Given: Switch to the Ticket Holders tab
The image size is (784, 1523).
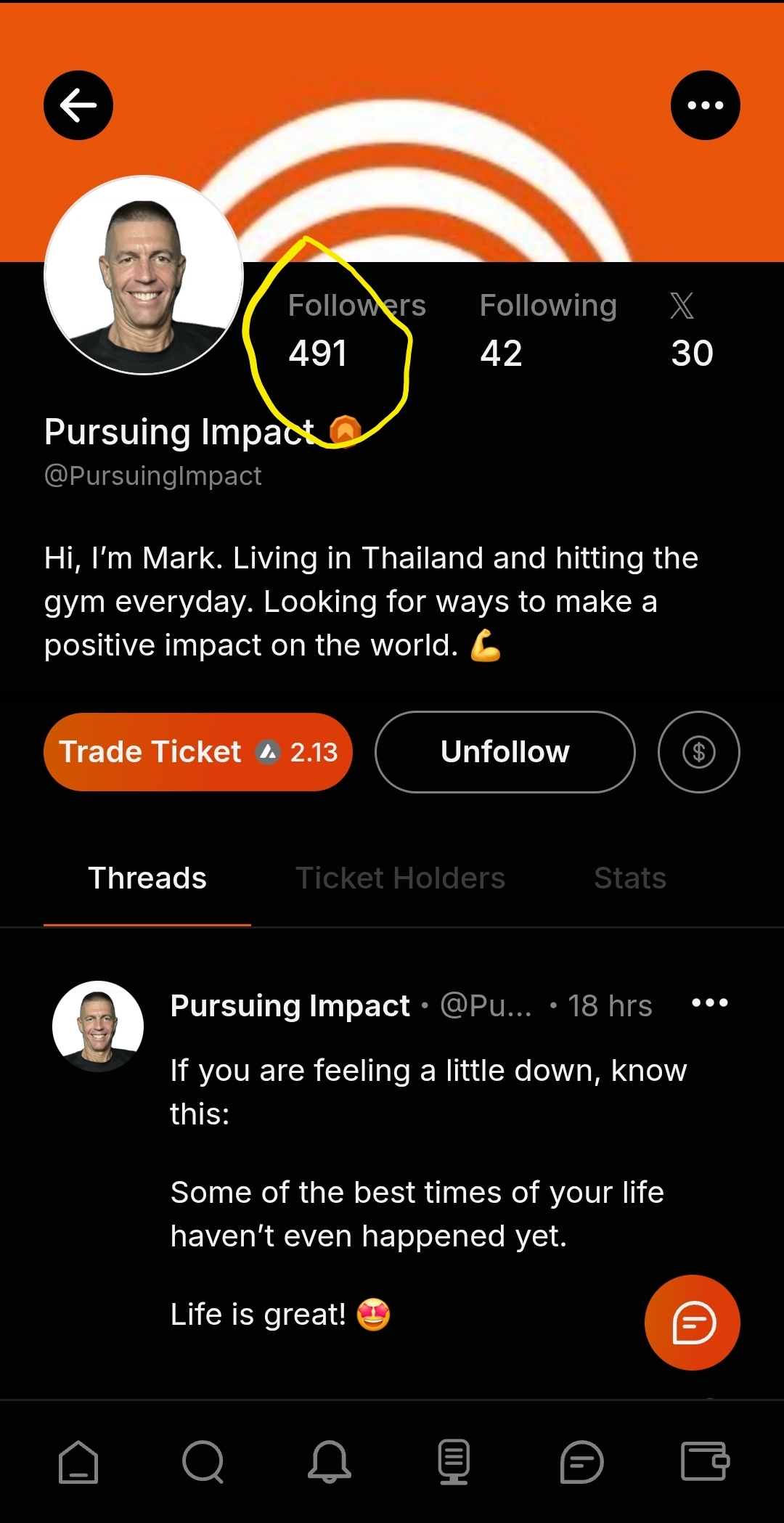Looking at the screenshot, I should pos(400,878).
